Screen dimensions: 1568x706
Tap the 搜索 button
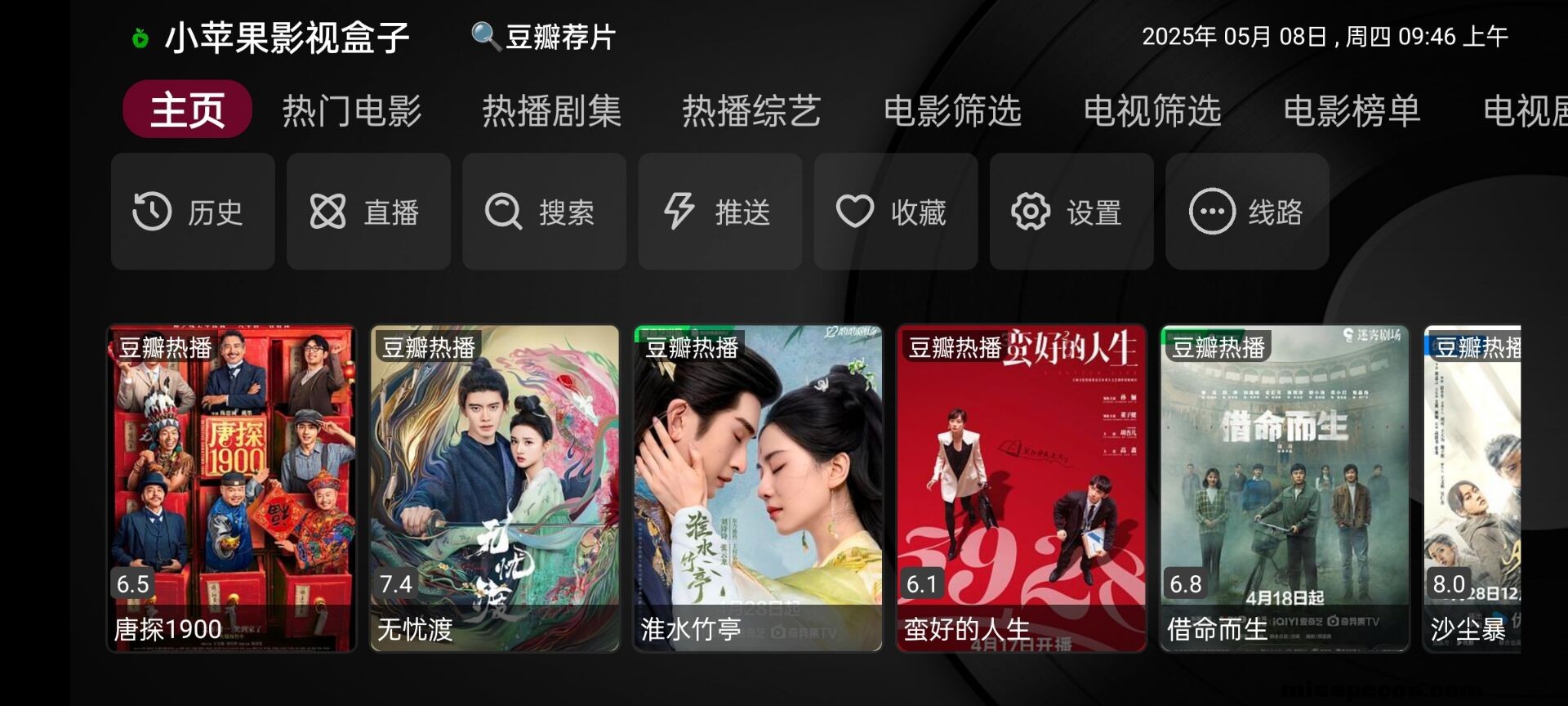(544, 212)
